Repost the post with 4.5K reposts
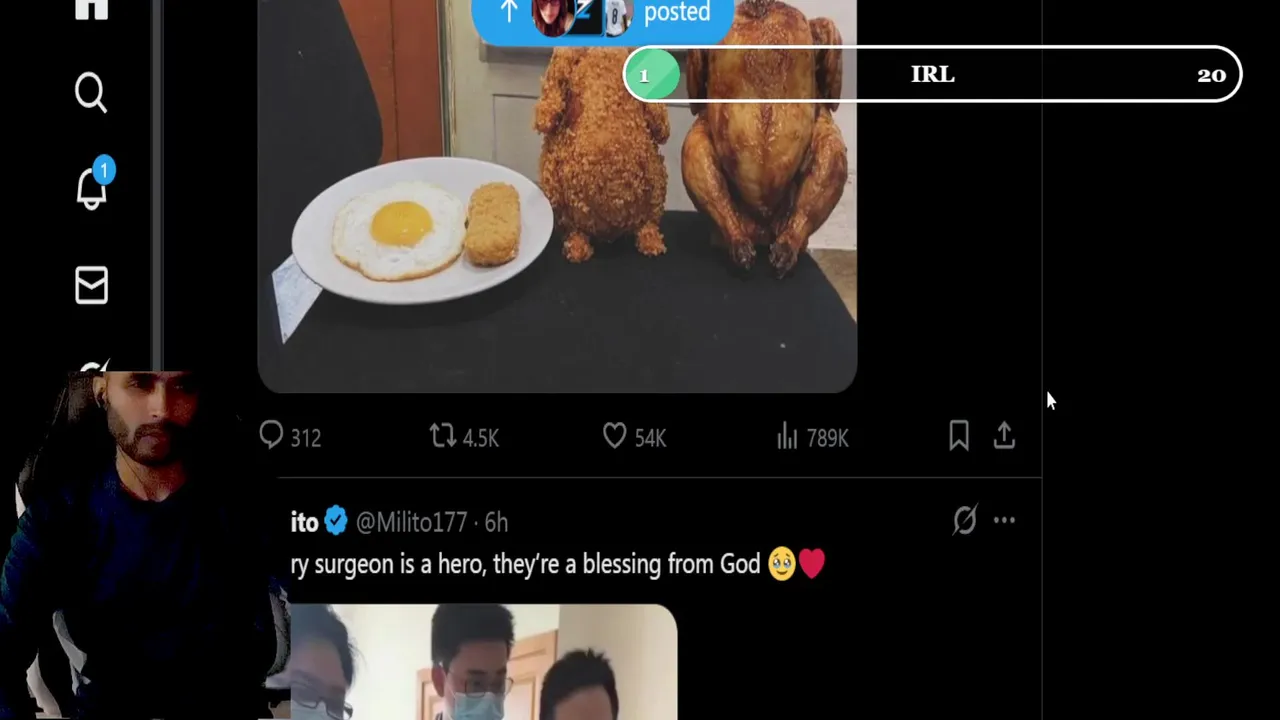Image resolution: width=1280 pixels, height=720 pixels. coord(443,436)
